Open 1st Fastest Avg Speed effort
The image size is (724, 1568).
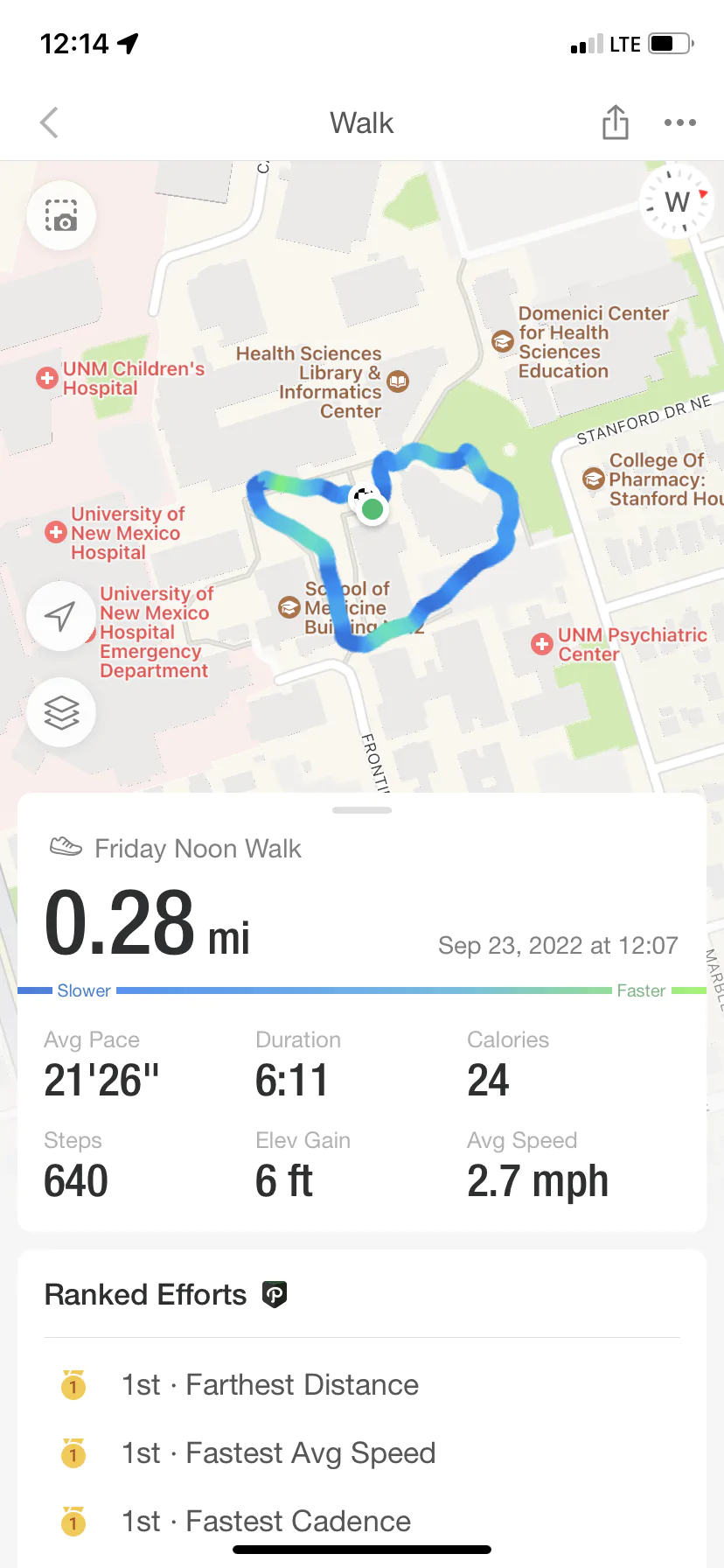[310, 1452]
